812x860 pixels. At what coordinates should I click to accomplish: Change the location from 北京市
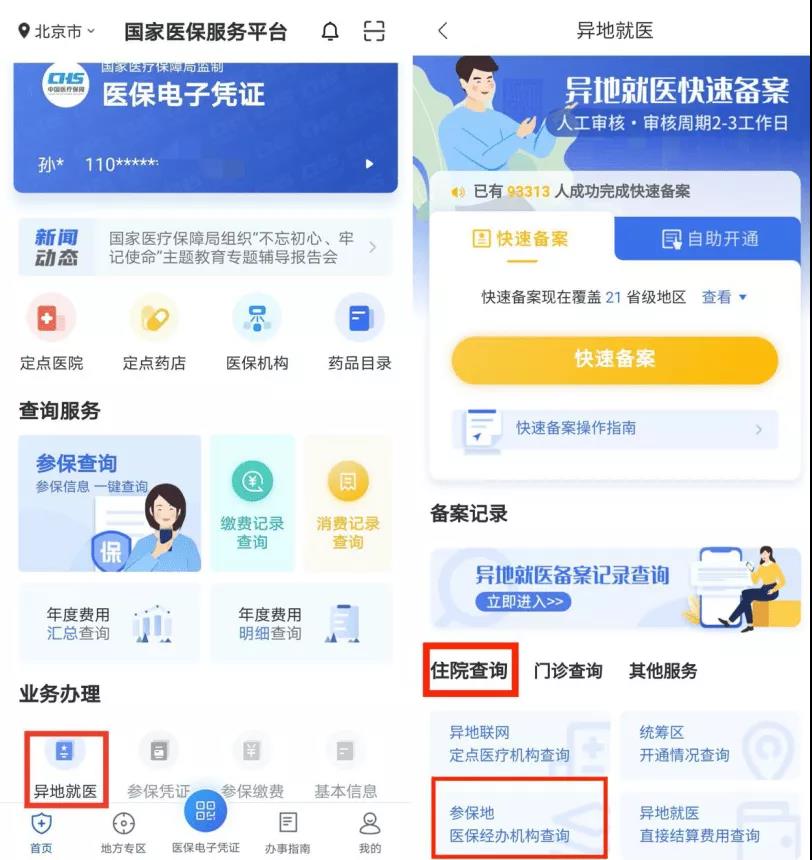click(x=57, y=32)
